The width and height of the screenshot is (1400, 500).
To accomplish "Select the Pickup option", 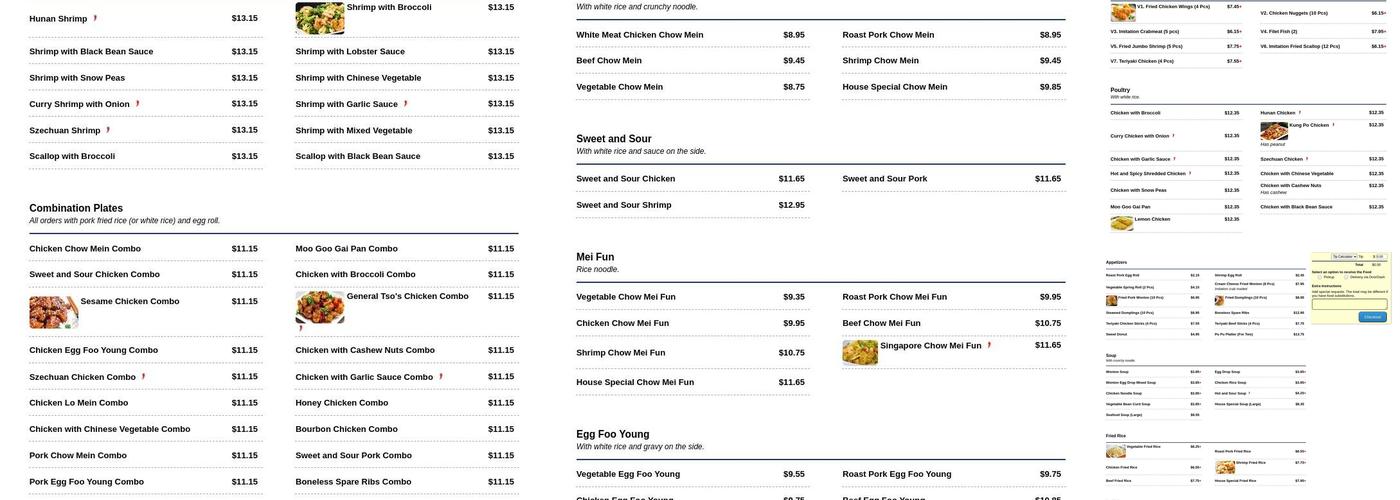I will (1326, 277).
